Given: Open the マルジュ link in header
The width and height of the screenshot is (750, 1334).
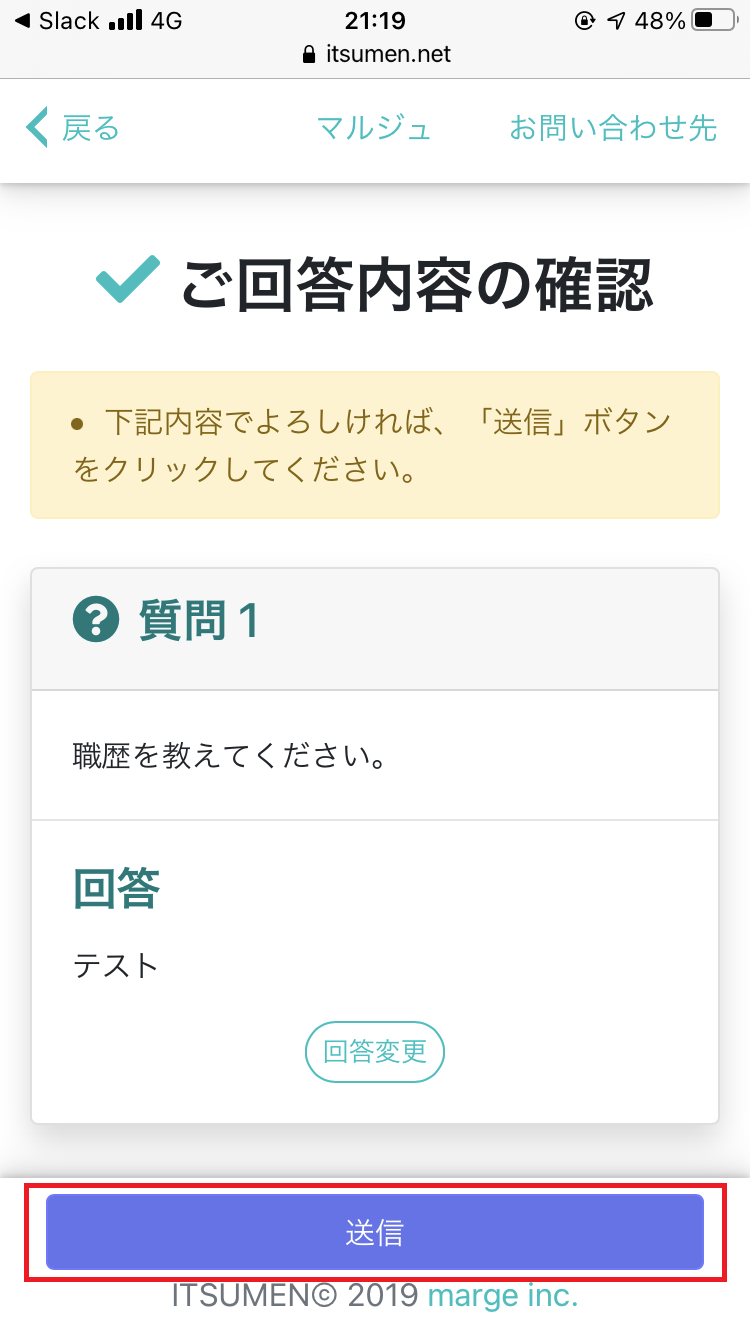Looking at the screenshot, I should 374,129.
